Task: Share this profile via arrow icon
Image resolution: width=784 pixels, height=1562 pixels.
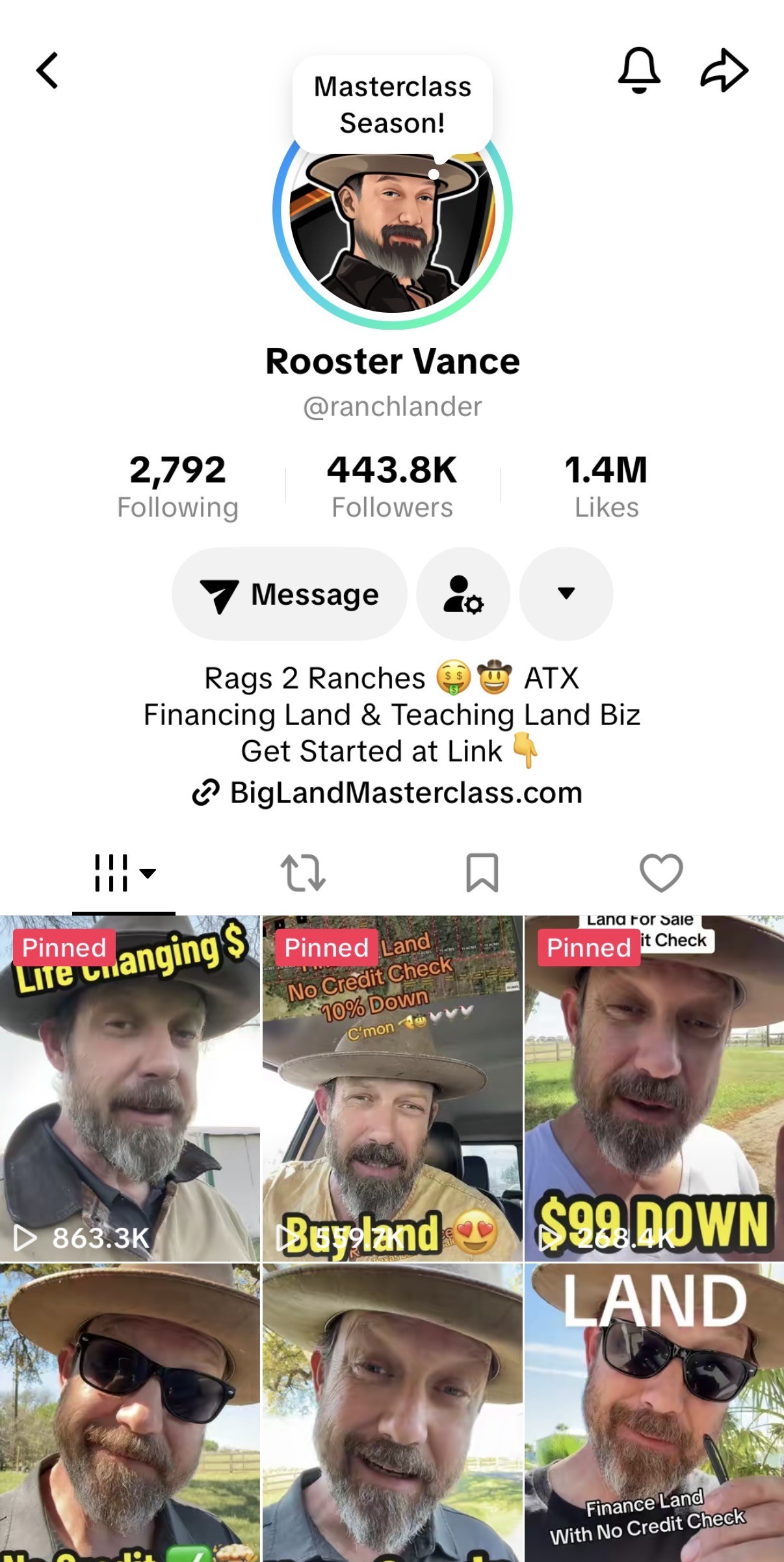Action: [724, 70]
